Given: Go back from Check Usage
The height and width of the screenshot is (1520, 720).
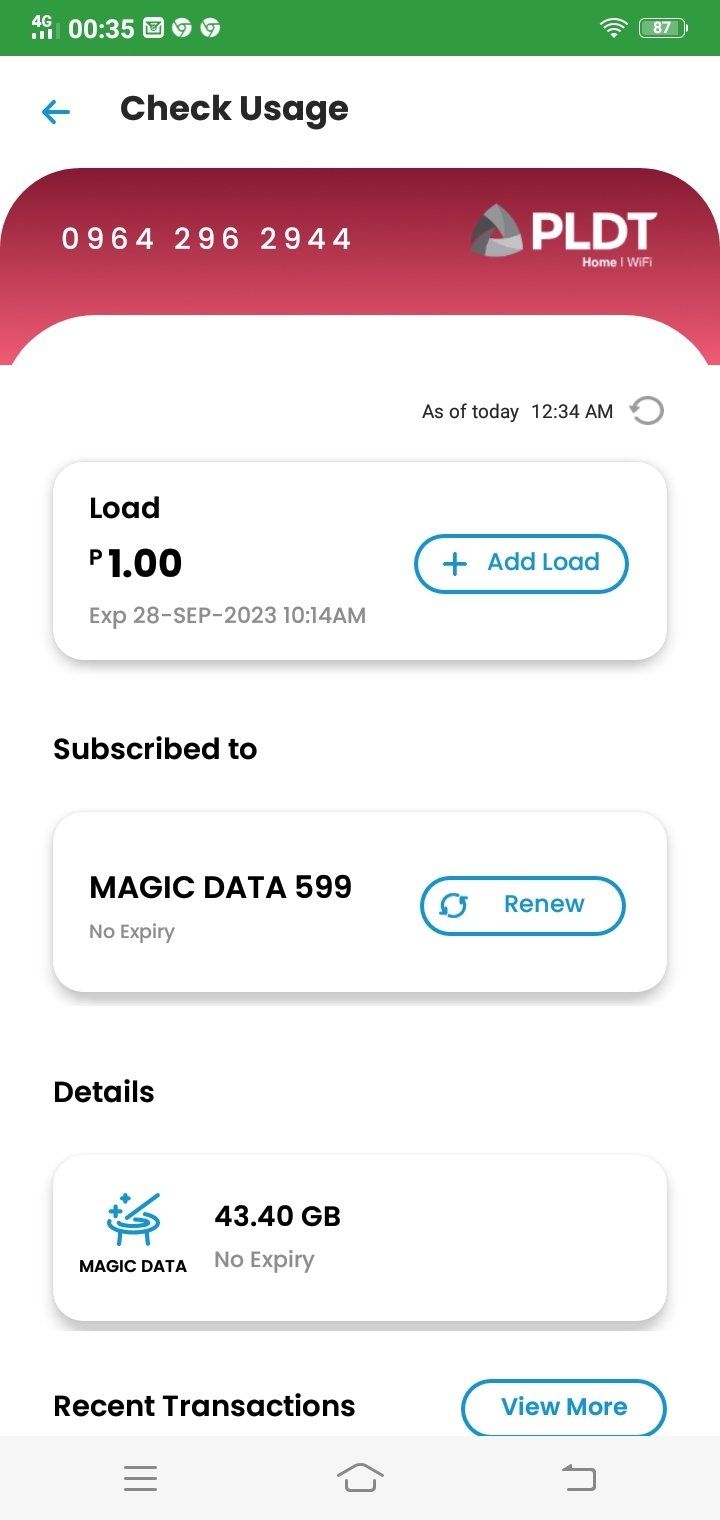Looking at the screenshot, I should coord(56,111).
